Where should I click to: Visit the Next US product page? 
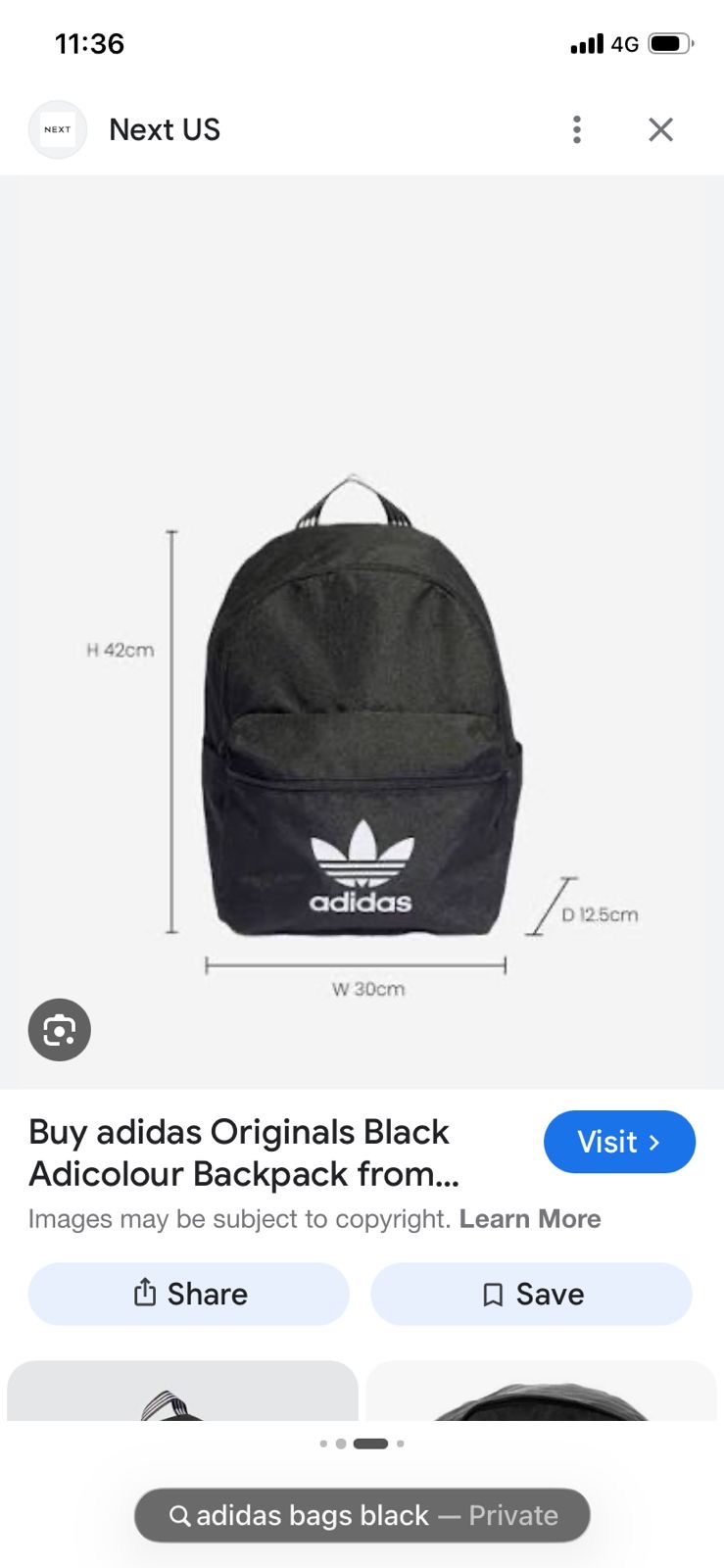pyautogui.click(x=619, y=1142)
